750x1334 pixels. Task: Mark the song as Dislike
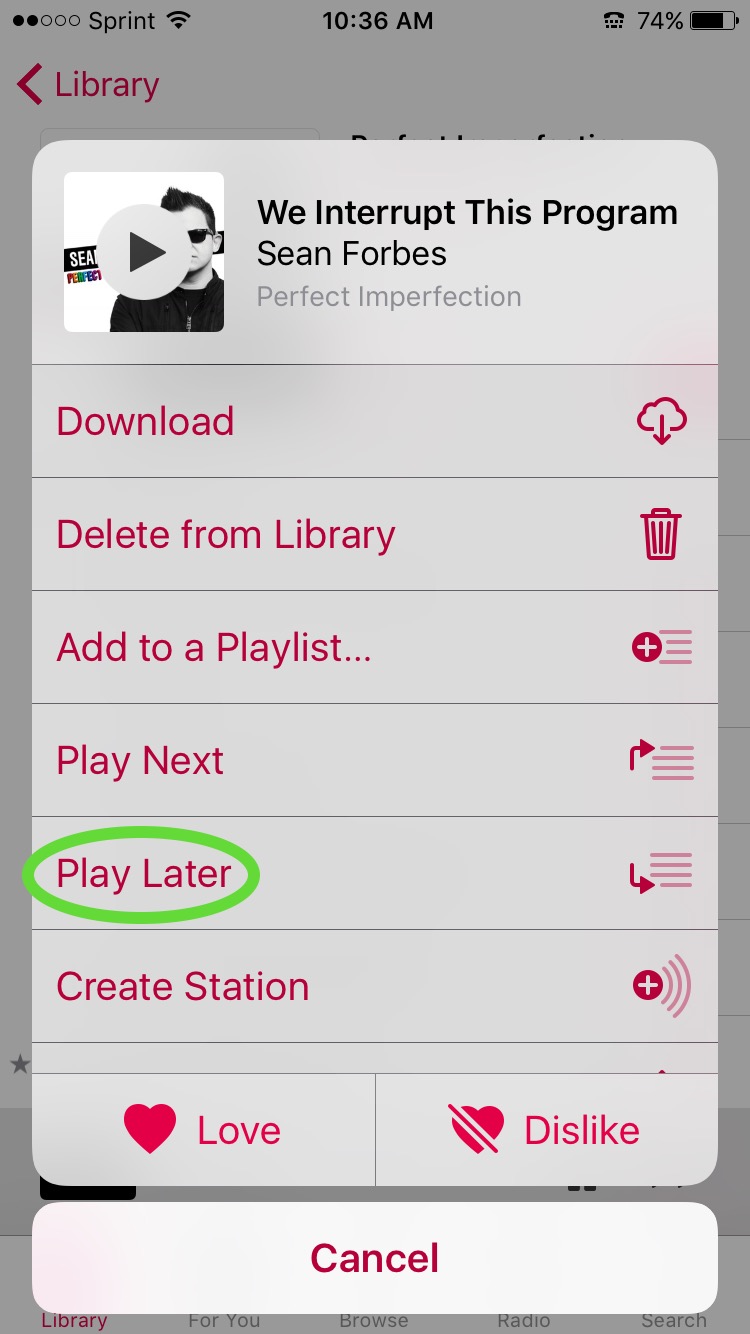pyautogui.click(x=547, y=1130)
